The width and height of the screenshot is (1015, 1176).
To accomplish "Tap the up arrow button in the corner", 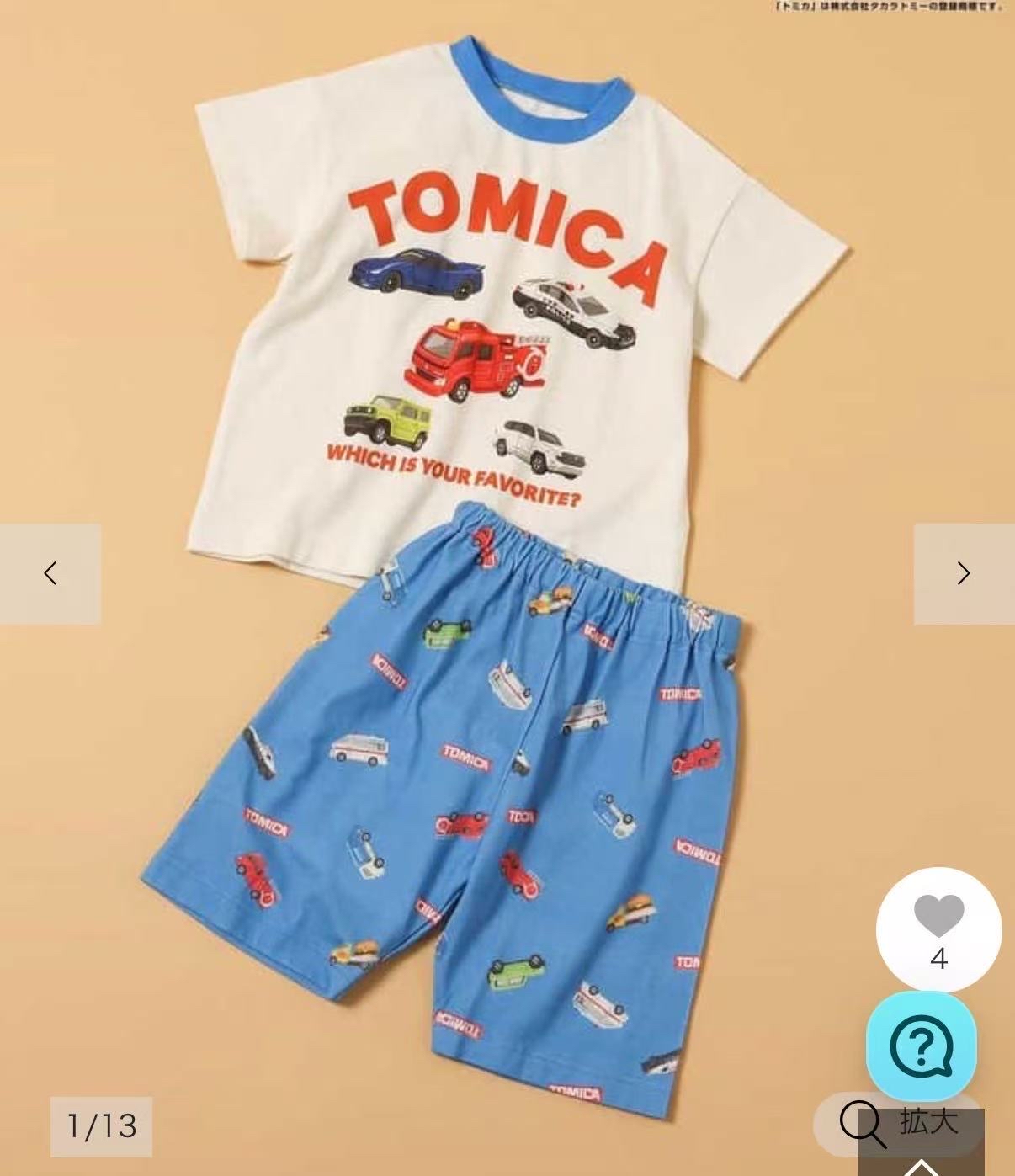I will (x=921, y=1167).
